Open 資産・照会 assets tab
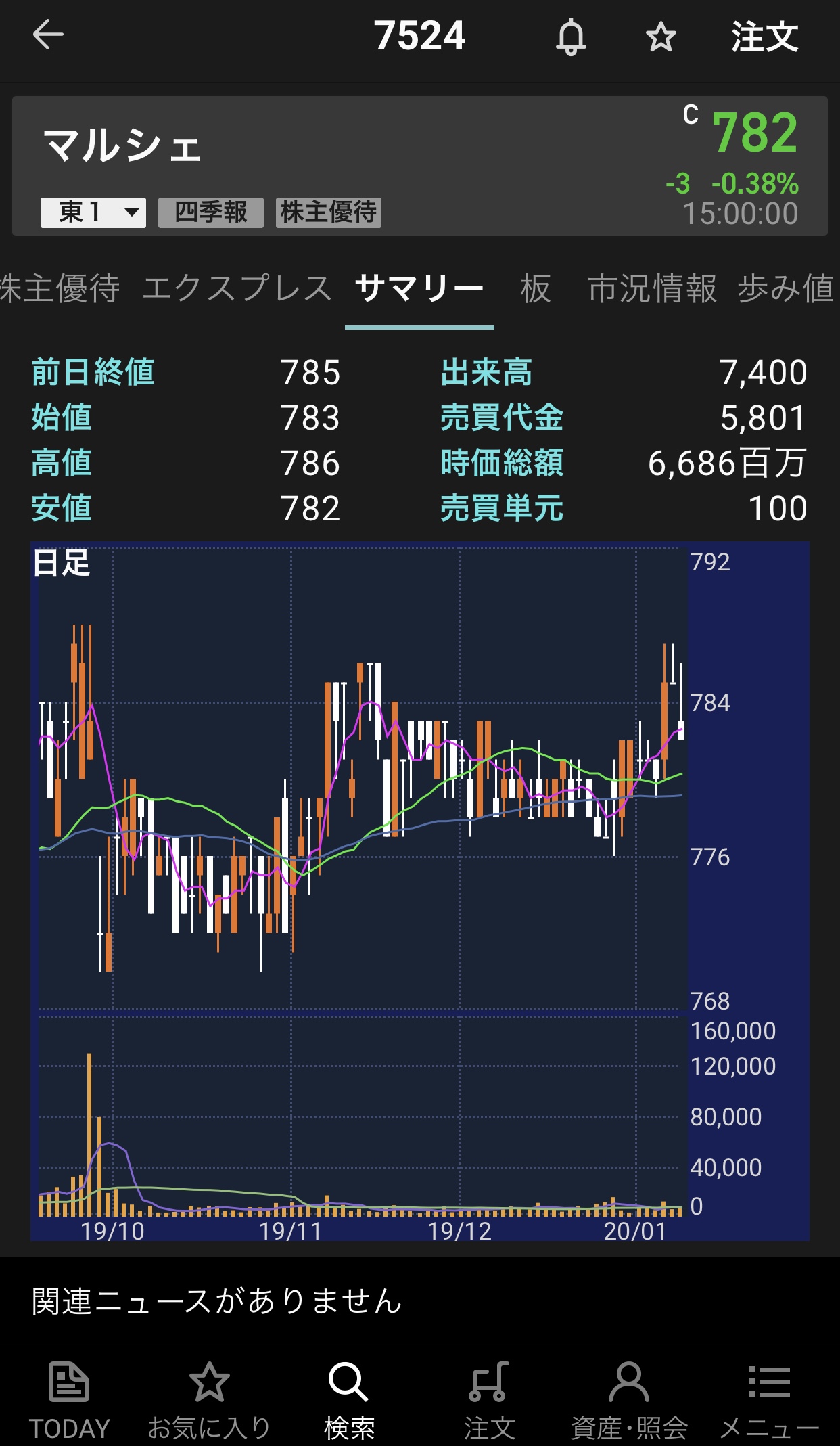 pos(629,1399)
